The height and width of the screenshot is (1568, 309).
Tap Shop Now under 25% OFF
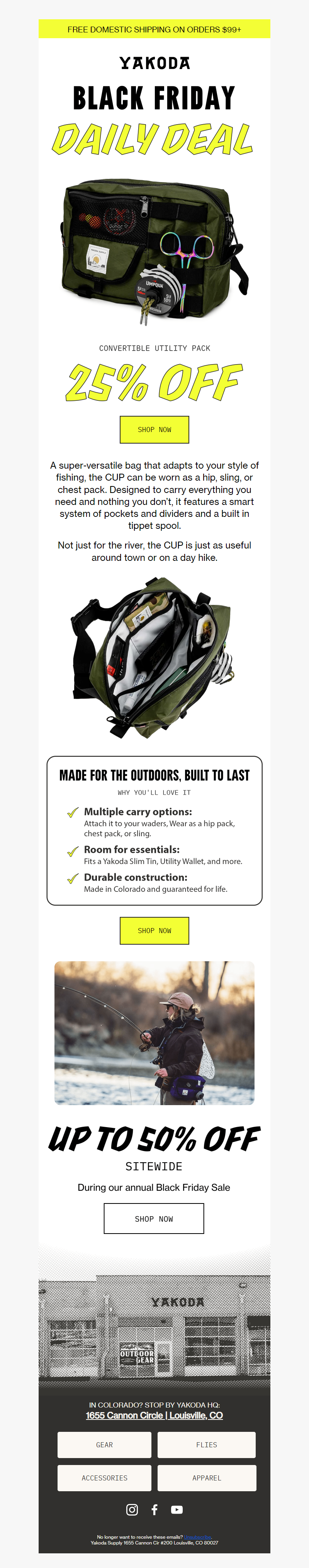pos(154,429)
